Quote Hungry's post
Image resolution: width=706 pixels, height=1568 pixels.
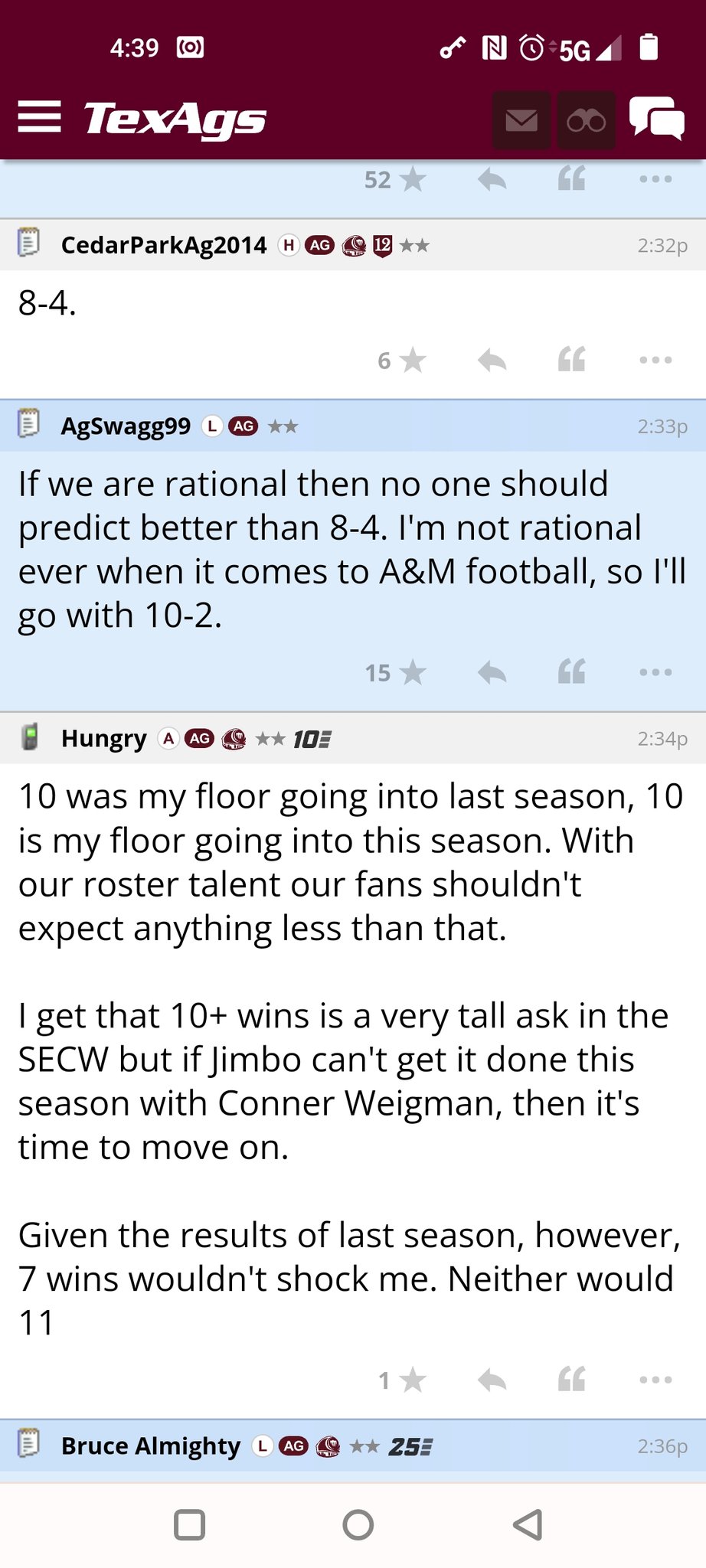(x=572, y=1380)
